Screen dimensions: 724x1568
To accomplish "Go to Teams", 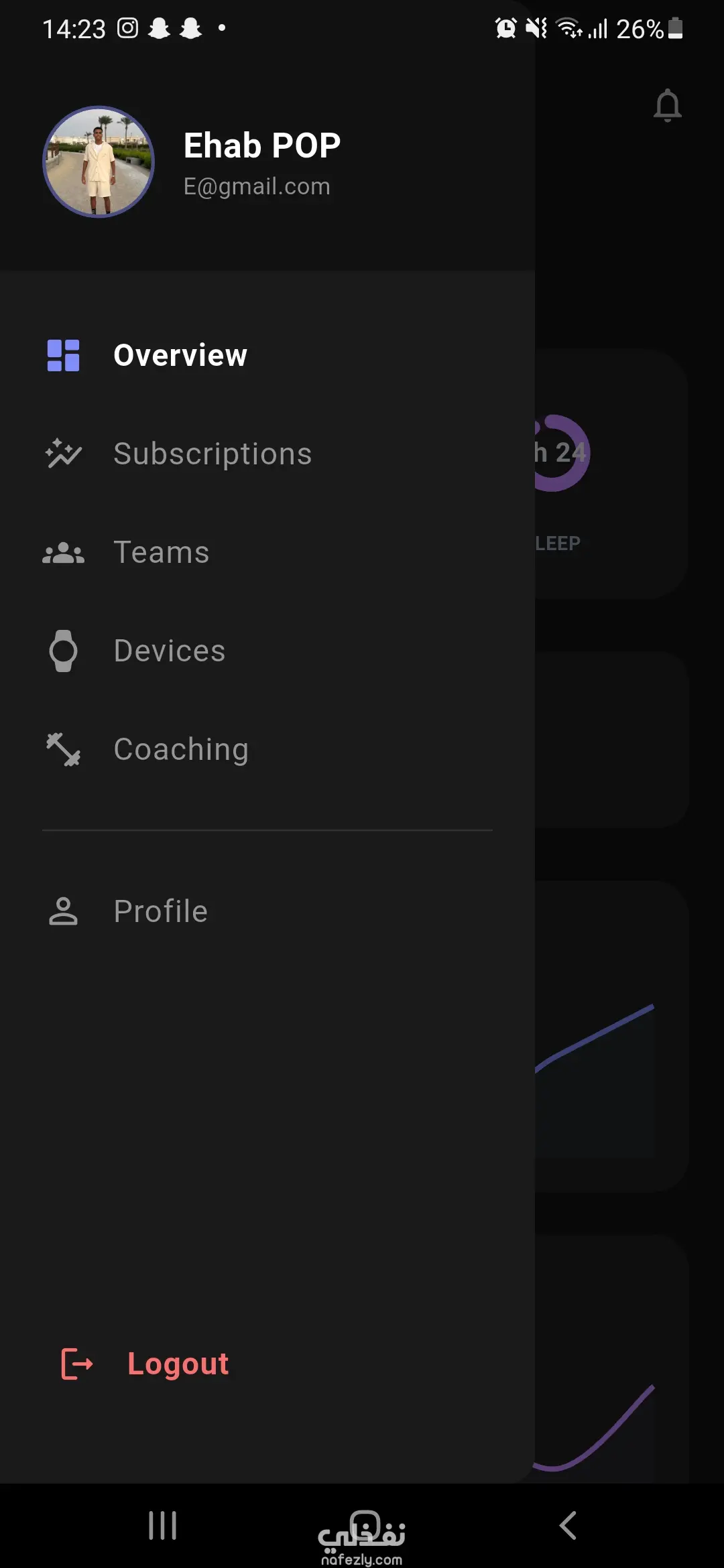I will pos(161,552).
